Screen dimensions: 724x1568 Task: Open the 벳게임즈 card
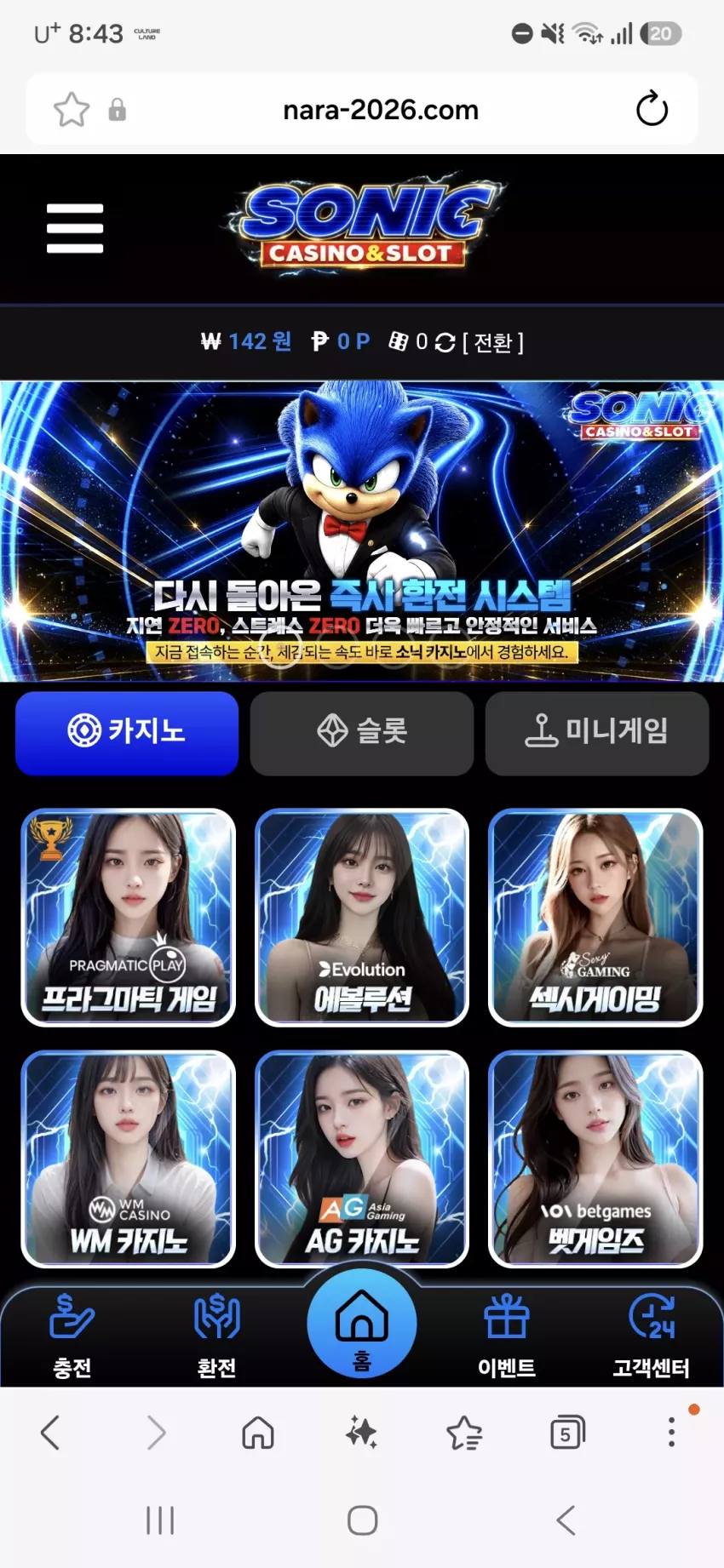[x=595, y=1159]
